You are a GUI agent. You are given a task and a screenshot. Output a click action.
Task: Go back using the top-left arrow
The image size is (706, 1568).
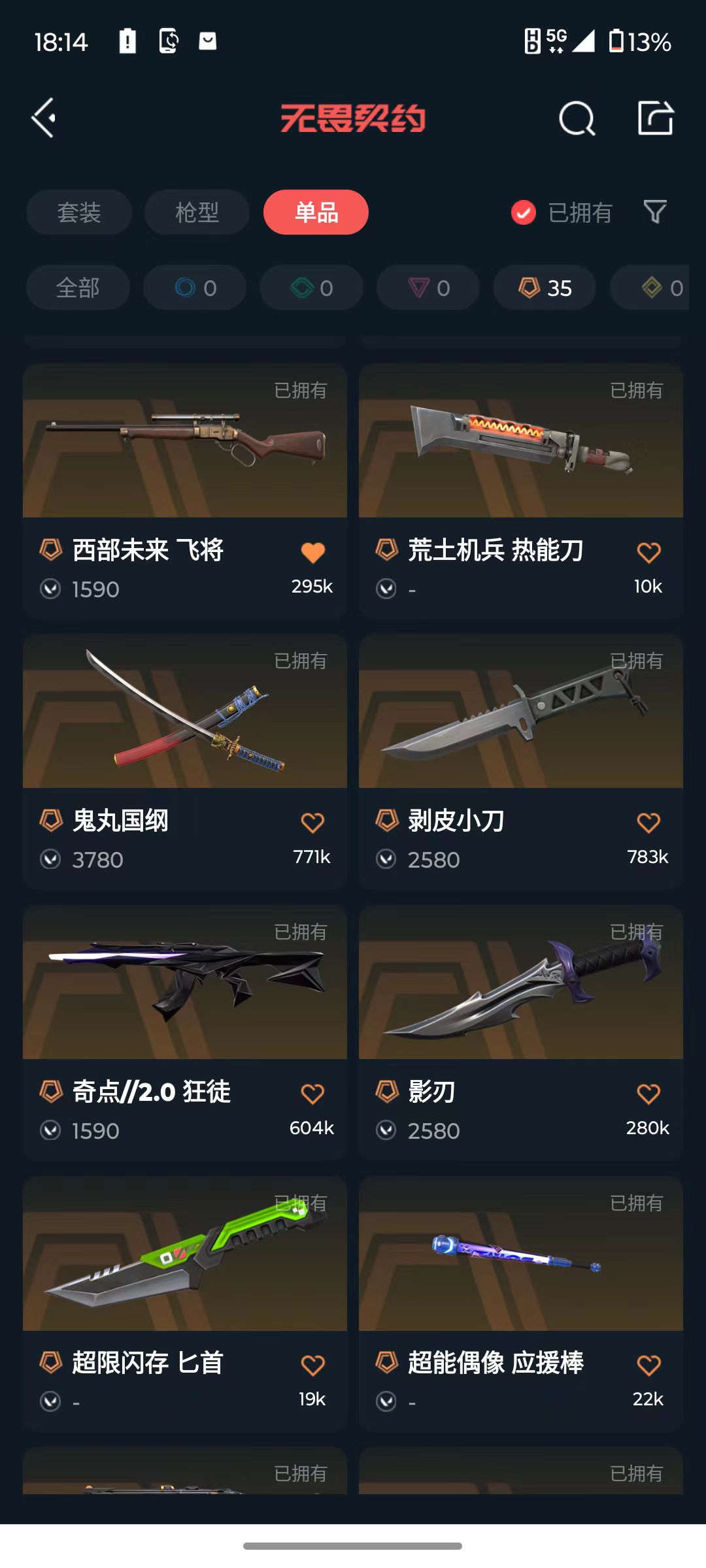[x=44, y=118]
